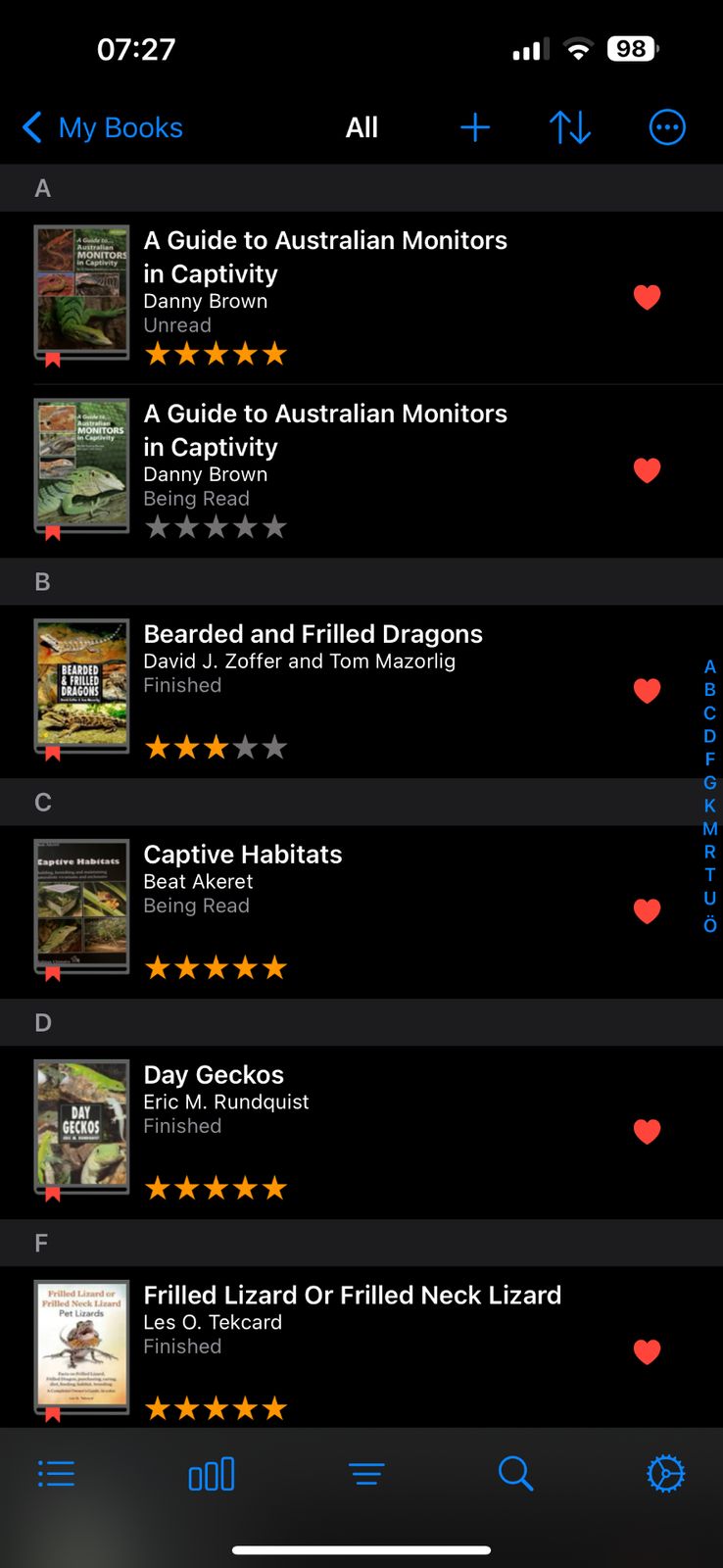Toggle the heart on Captive Habitats

tap(647, 911)
